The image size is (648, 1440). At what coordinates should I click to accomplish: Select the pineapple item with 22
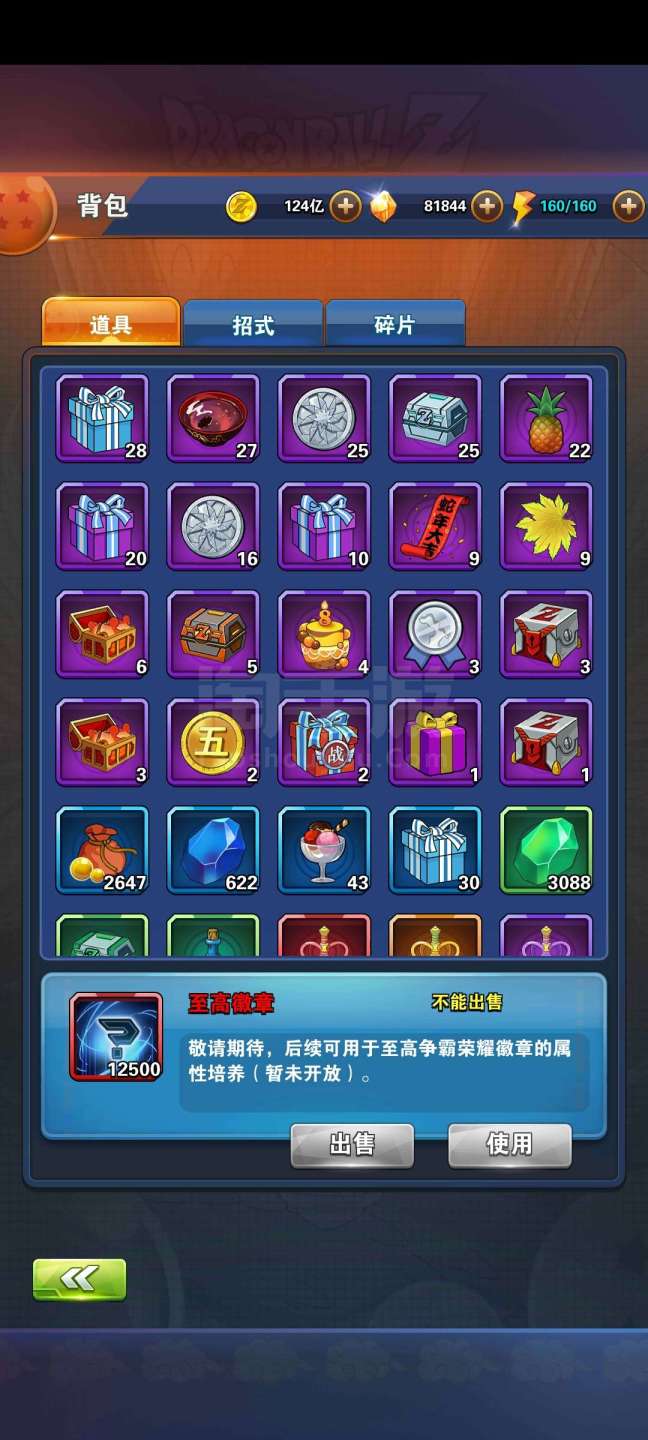point(546,418)
